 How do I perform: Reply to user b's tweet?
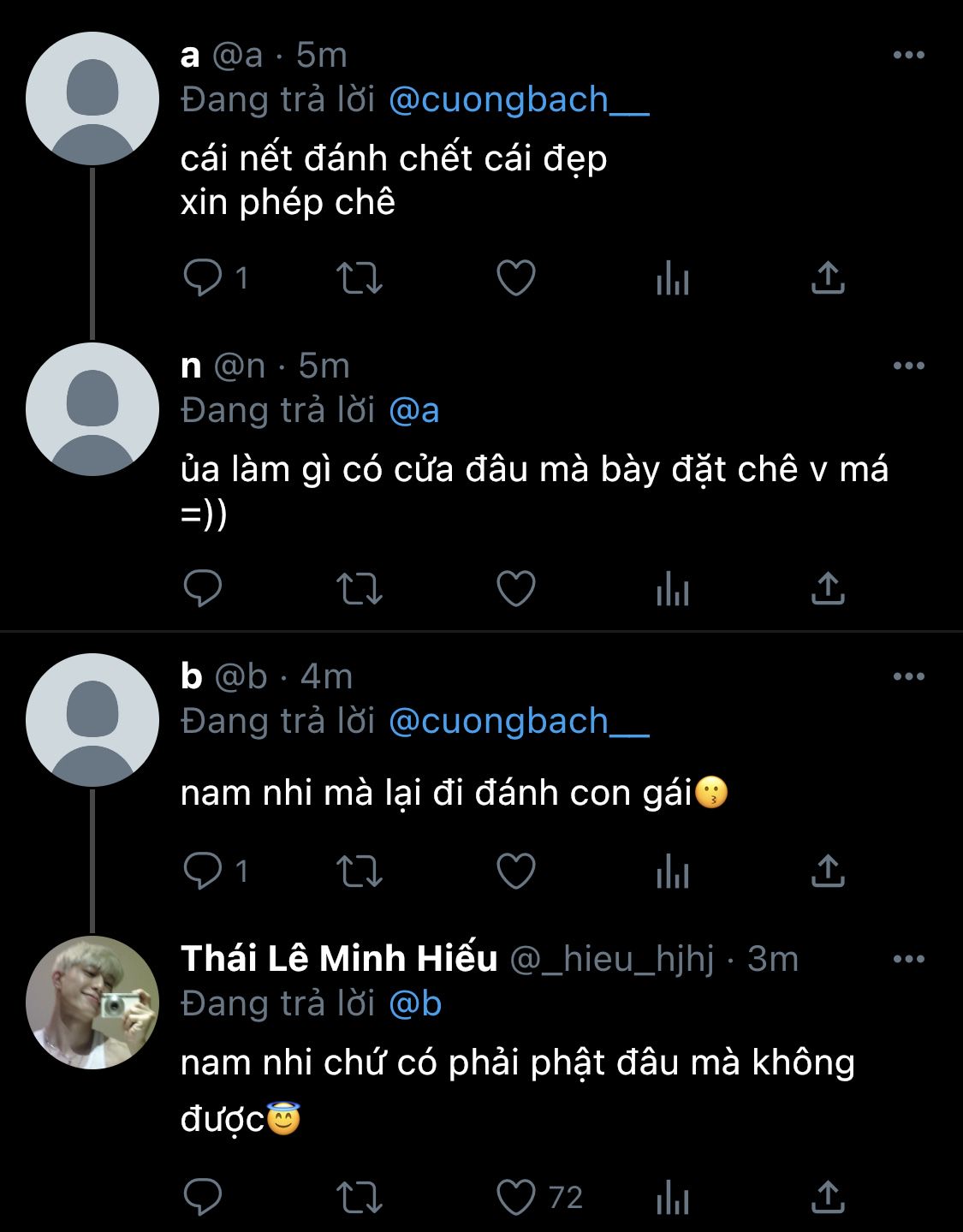tap(203, 871)
